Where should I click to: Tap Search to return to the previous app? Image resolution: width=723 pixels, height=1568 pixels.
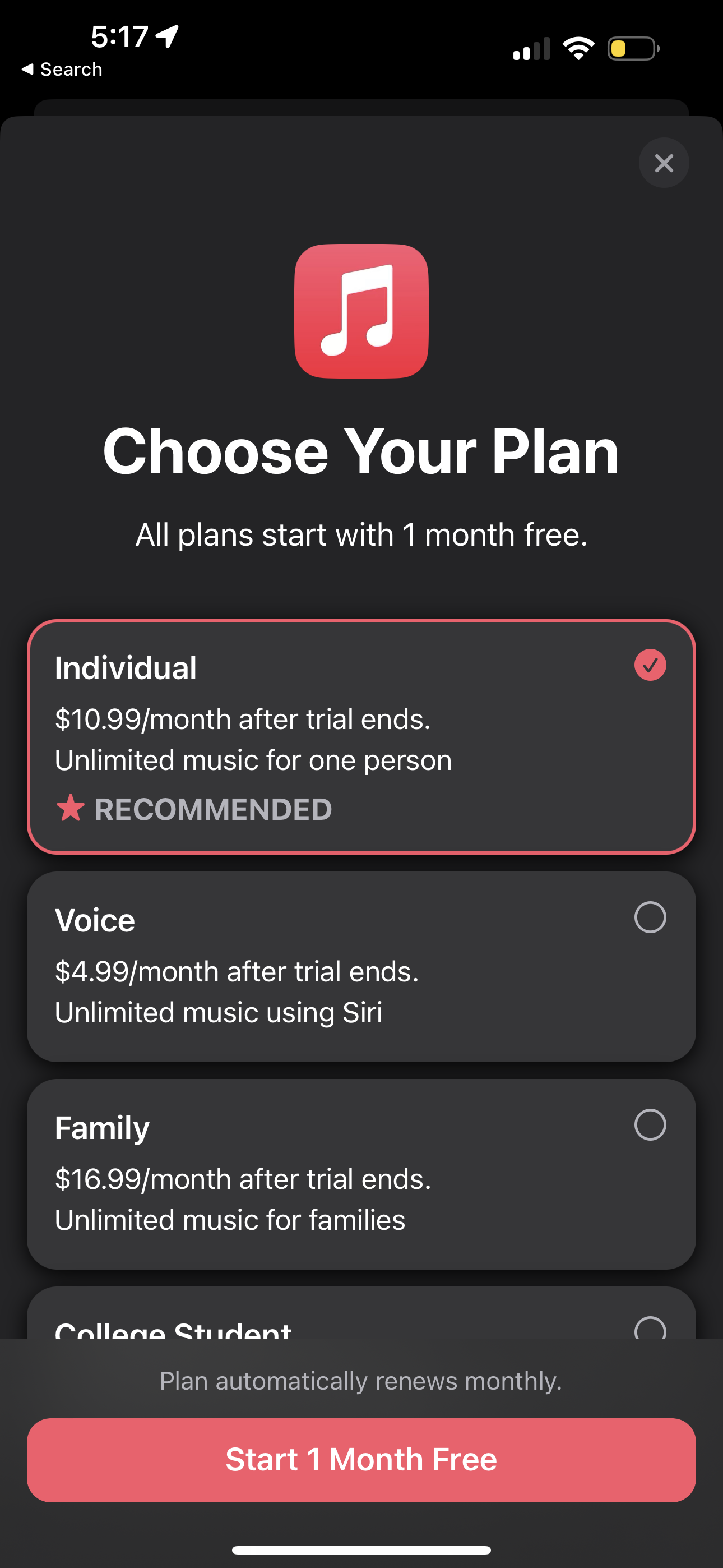click(x=61, y=69)
